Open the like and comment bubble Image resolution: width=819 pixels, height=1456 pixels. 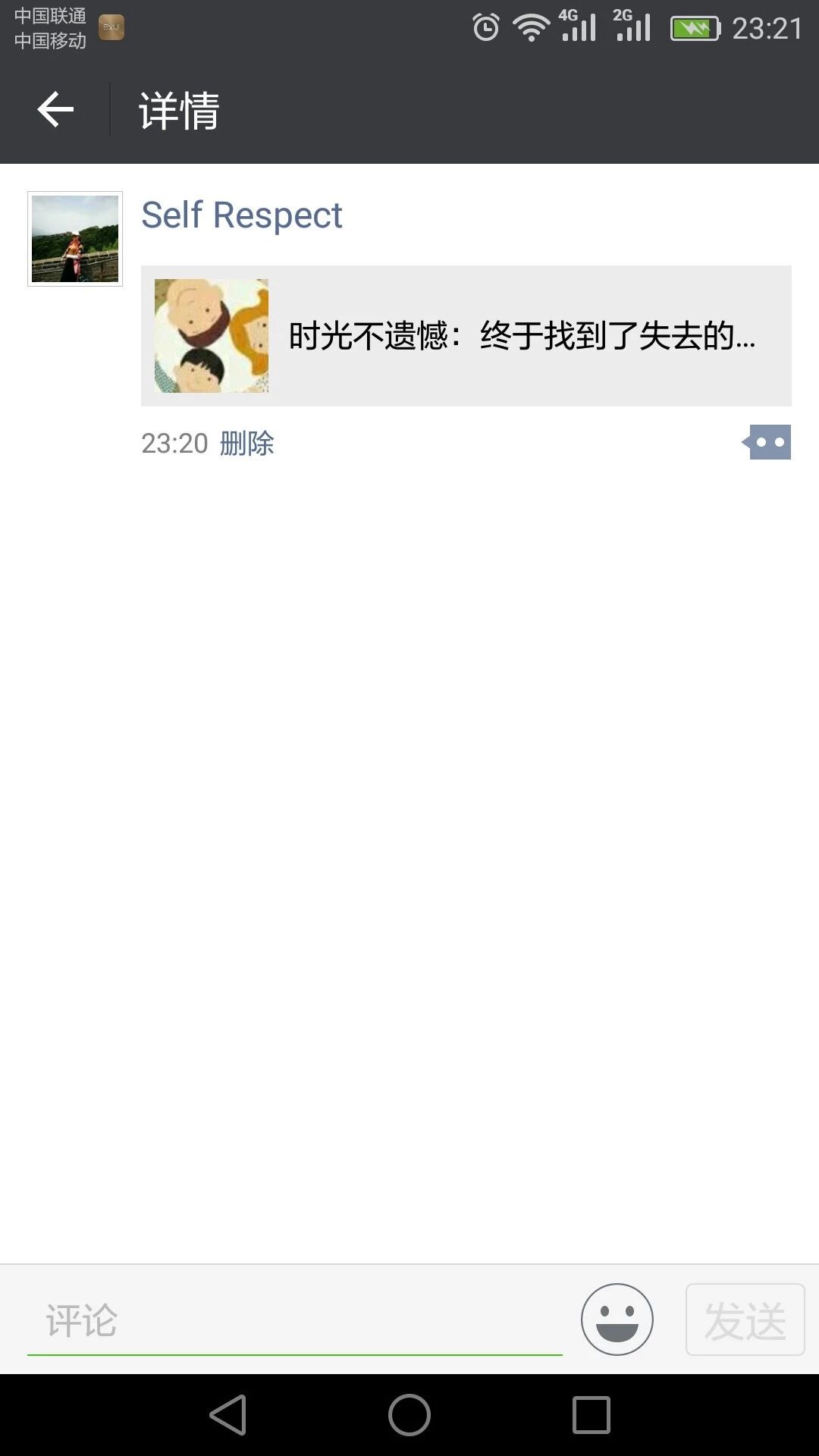pos(767,442)
